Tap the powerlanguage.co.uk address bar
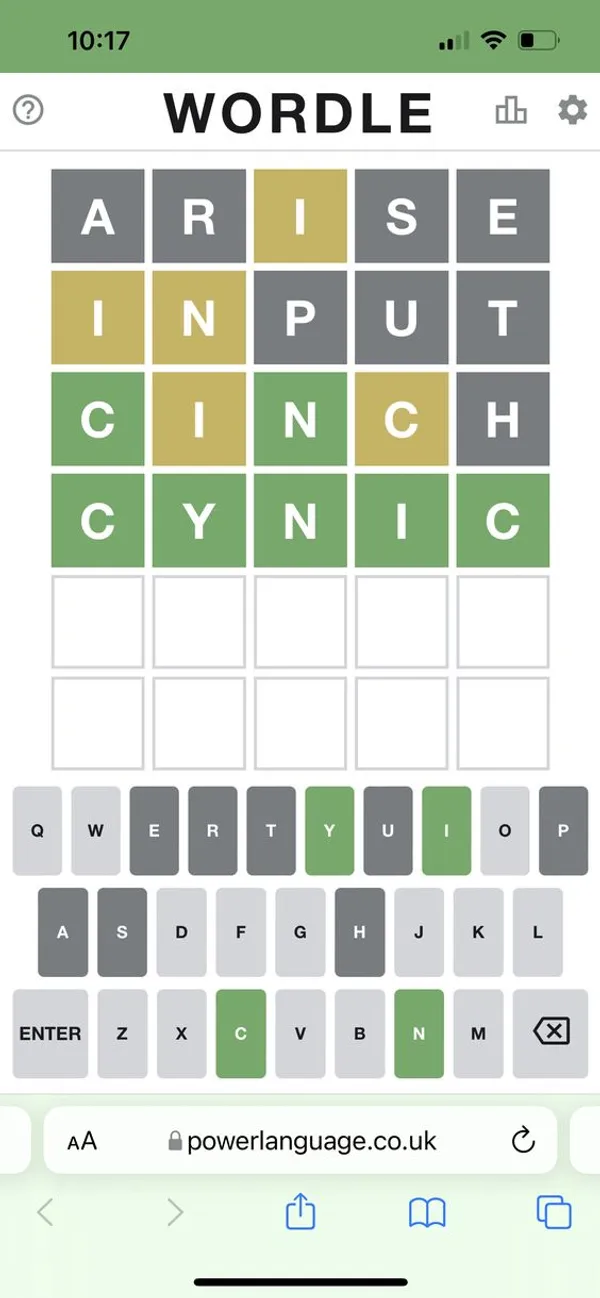Viewport: 600px width, 1298px height. 305,1141
